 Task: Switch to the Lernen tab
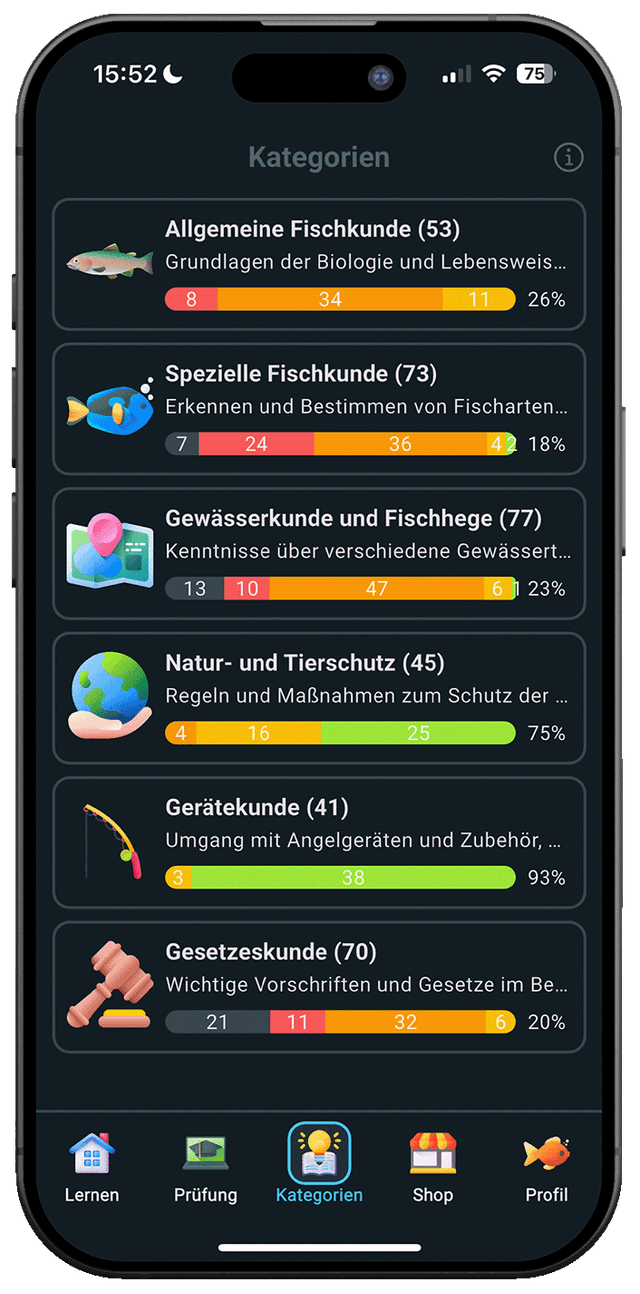(92, 1166)
